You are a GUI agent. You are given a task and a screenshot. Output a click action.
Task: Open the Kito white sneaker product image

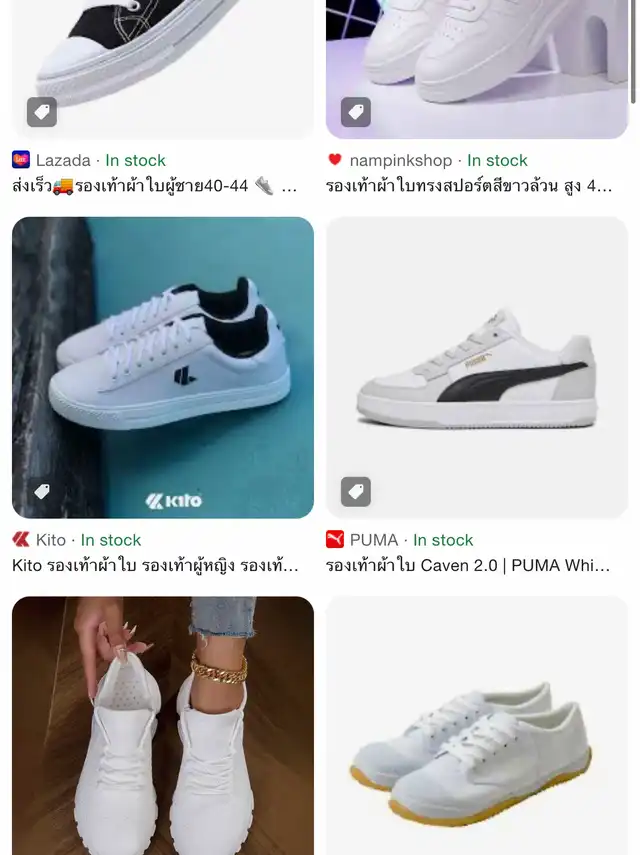pyautogui.click(x=162, y=367)
